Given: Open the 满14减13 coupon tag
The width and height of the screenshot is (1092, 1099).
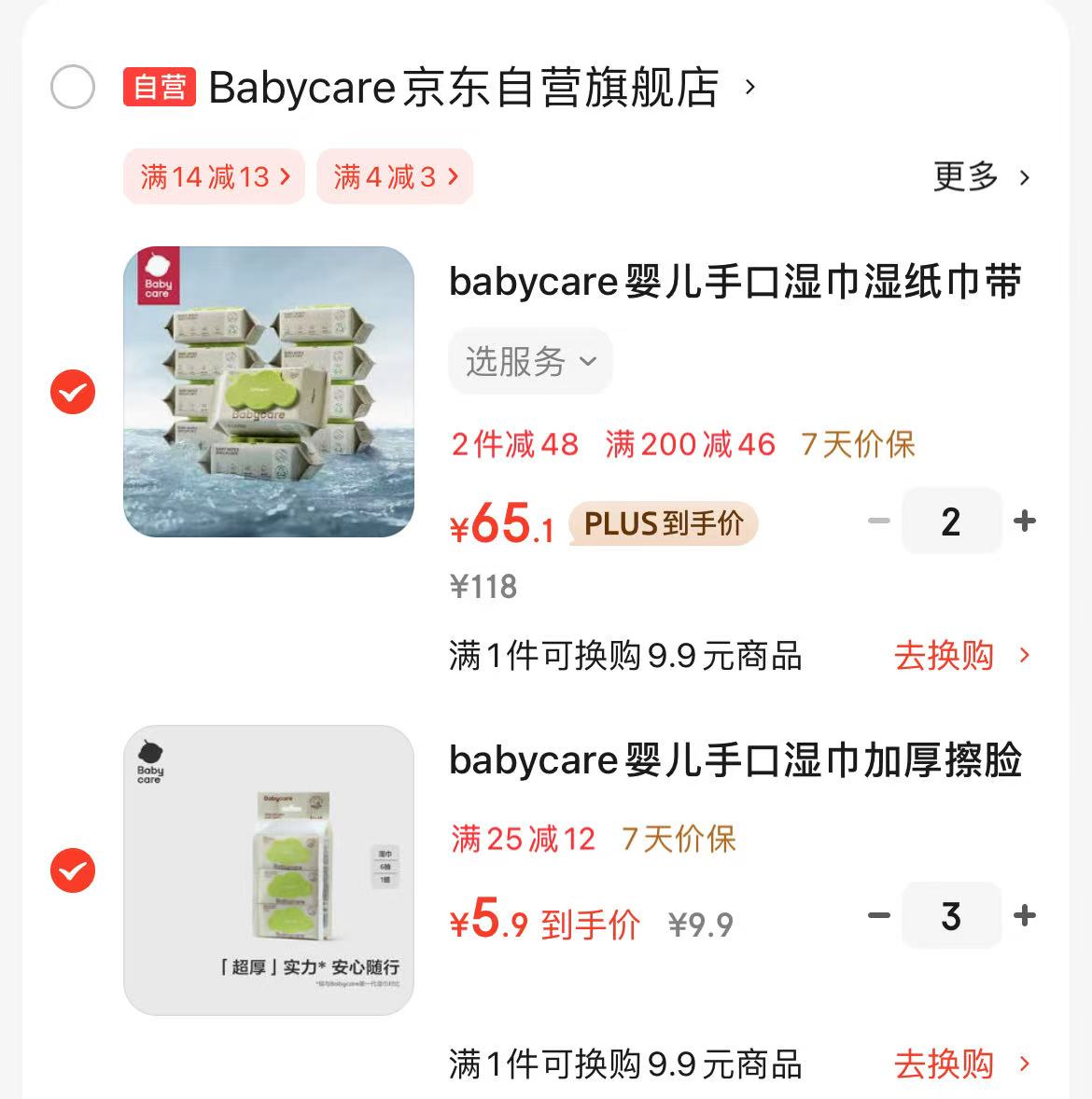Looking at the screenshot, I should (213, 175).
